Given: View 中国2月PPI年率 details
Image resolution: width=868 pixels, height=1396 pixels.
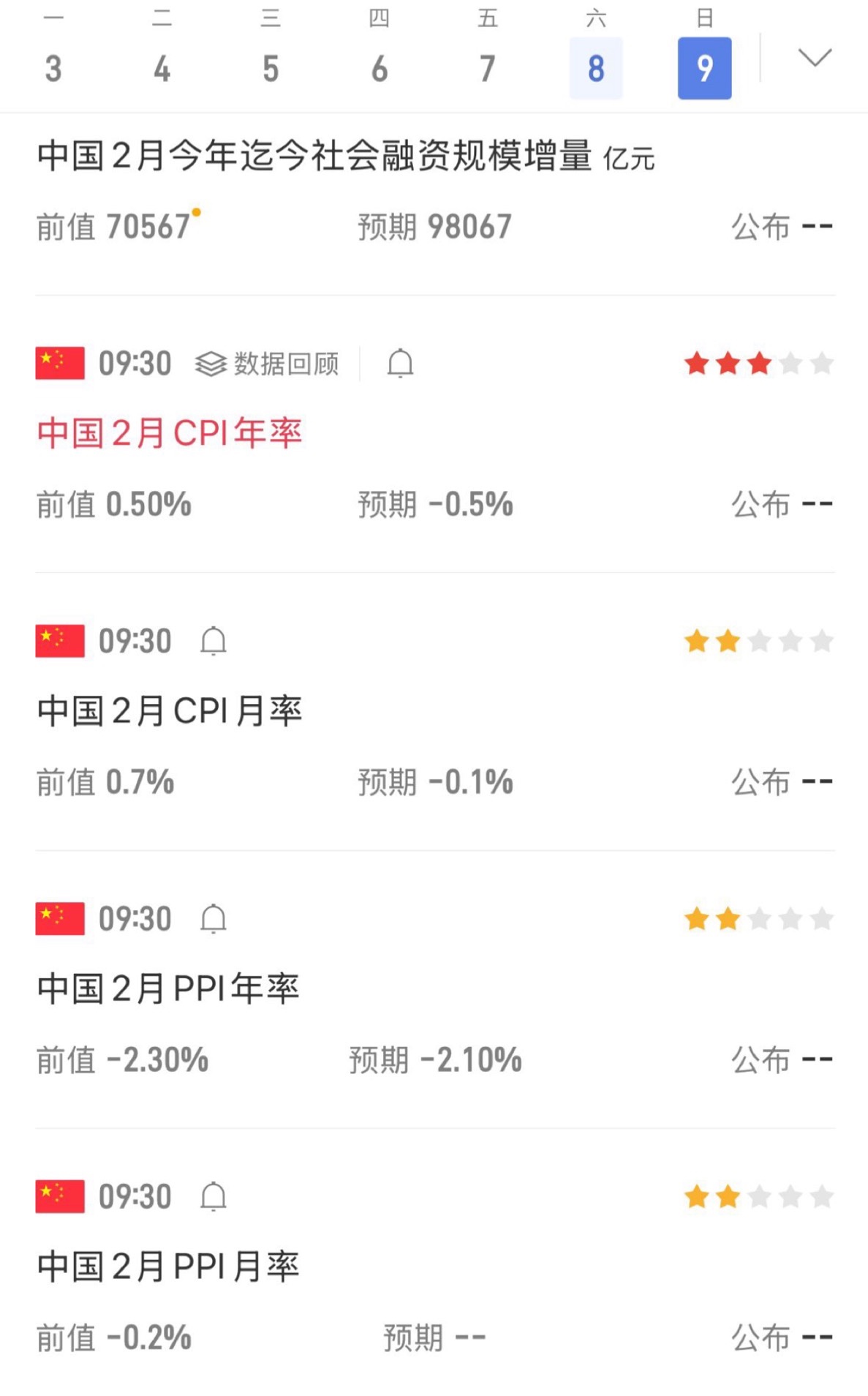Looking at the screenshot, I should point(168,988).
